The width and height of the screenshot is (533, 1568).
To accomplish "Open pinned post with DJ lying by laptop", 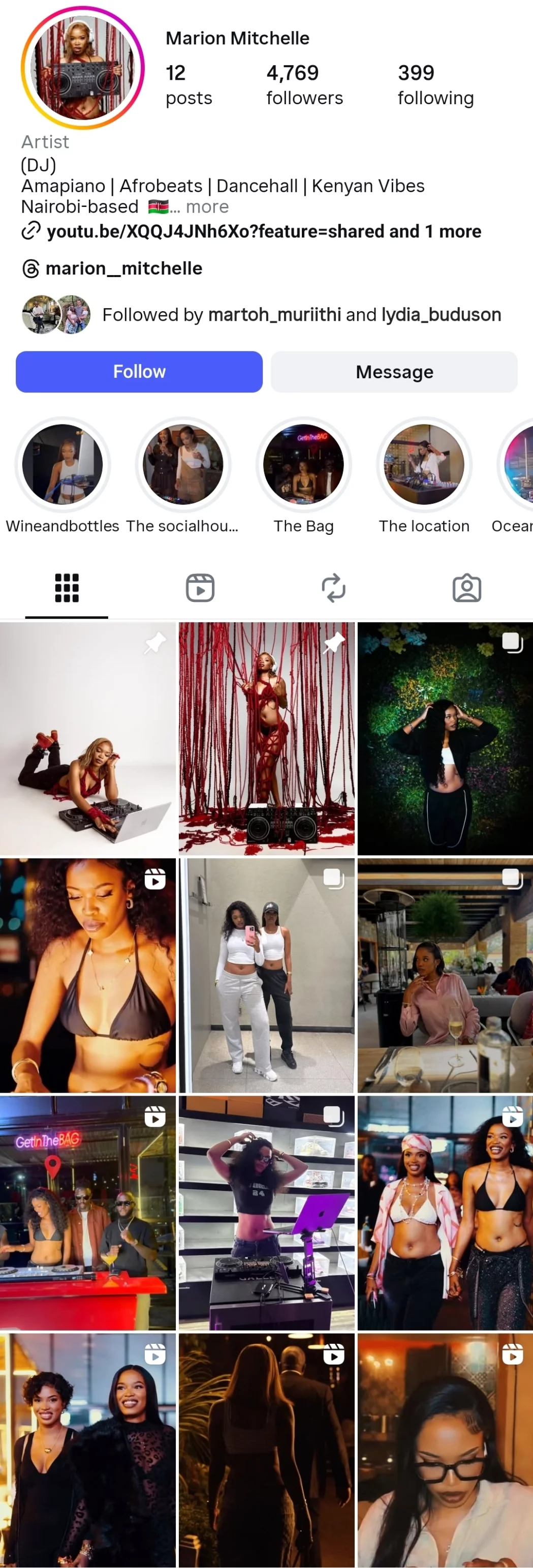I will coord(87,738).
